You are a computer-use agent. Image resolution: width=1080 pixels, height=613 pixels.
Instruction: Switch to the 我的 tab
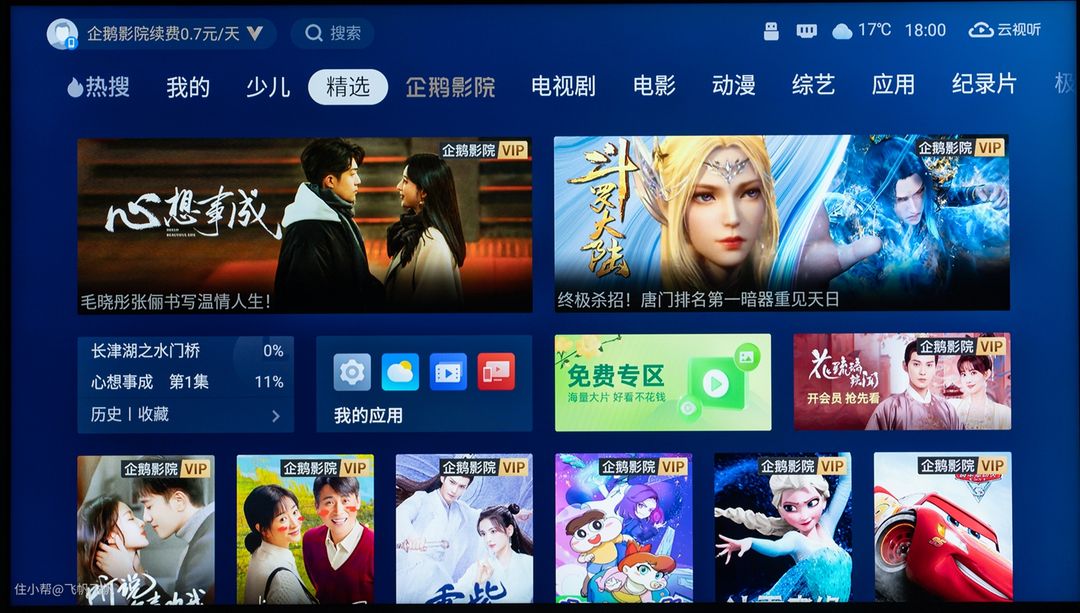188,87
